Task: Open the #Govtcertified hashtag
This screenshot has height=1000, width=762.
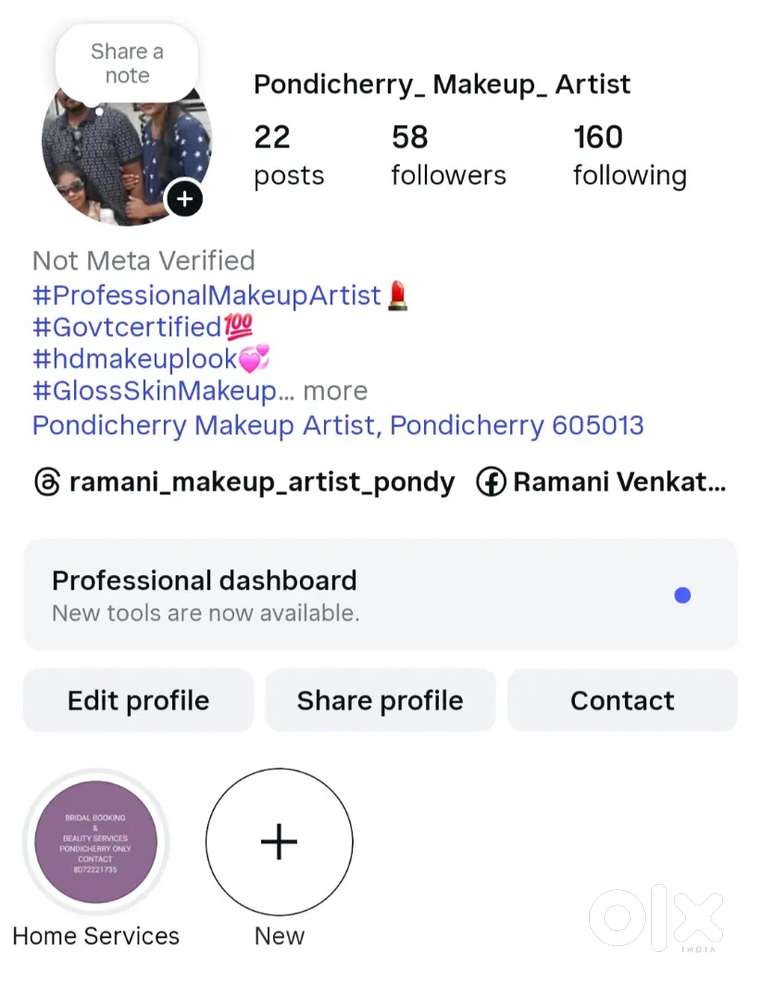Action: (x=127, y=327)
